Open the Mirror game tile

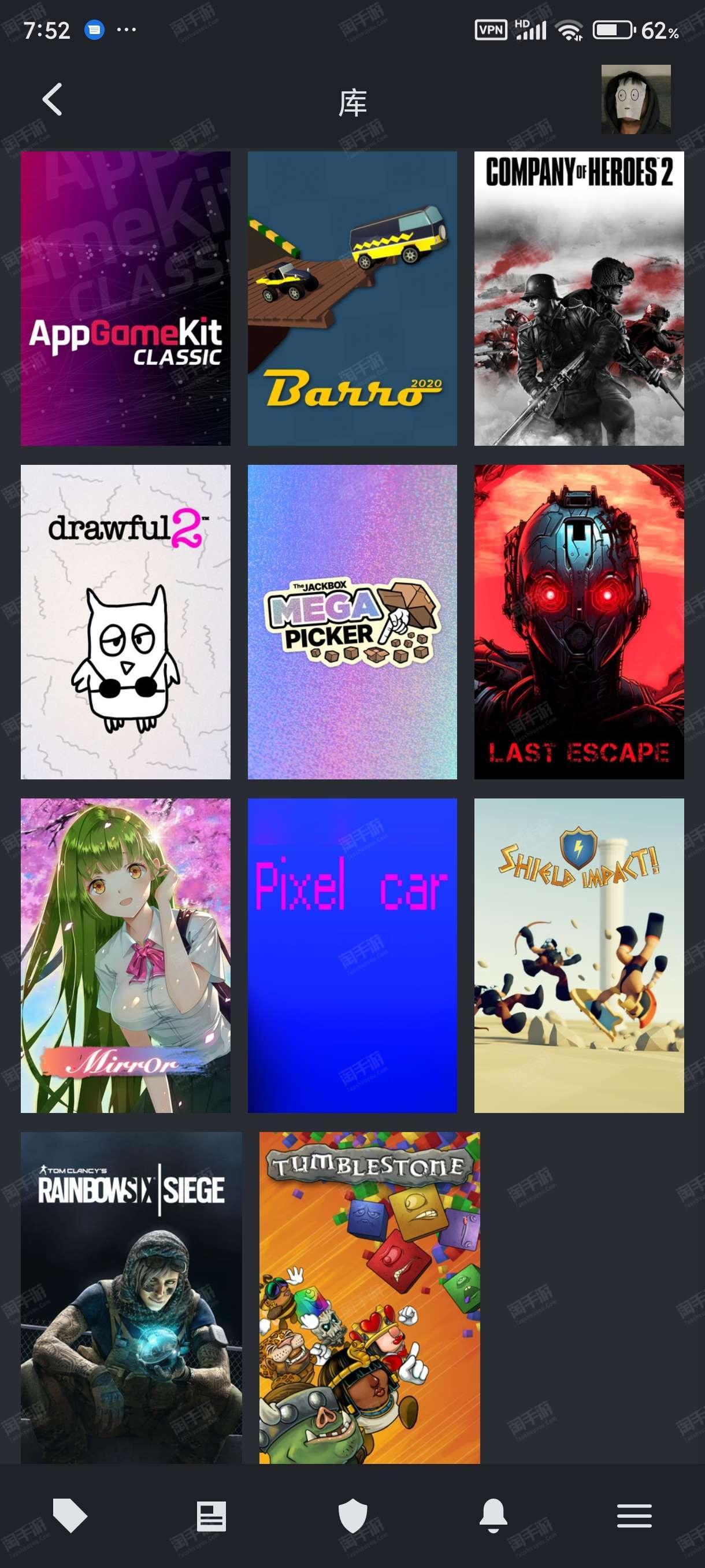coord(125,955)
